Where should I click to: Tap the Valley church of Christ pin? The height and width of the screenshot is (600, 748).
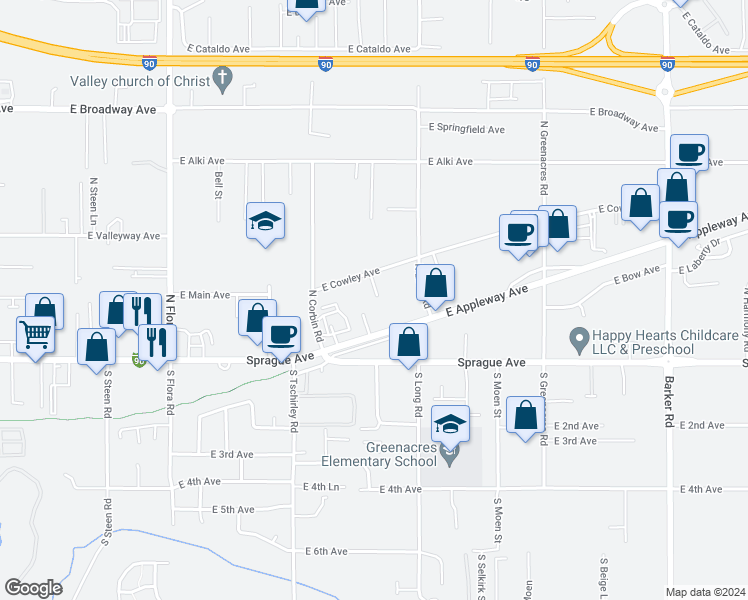(222, 79)
